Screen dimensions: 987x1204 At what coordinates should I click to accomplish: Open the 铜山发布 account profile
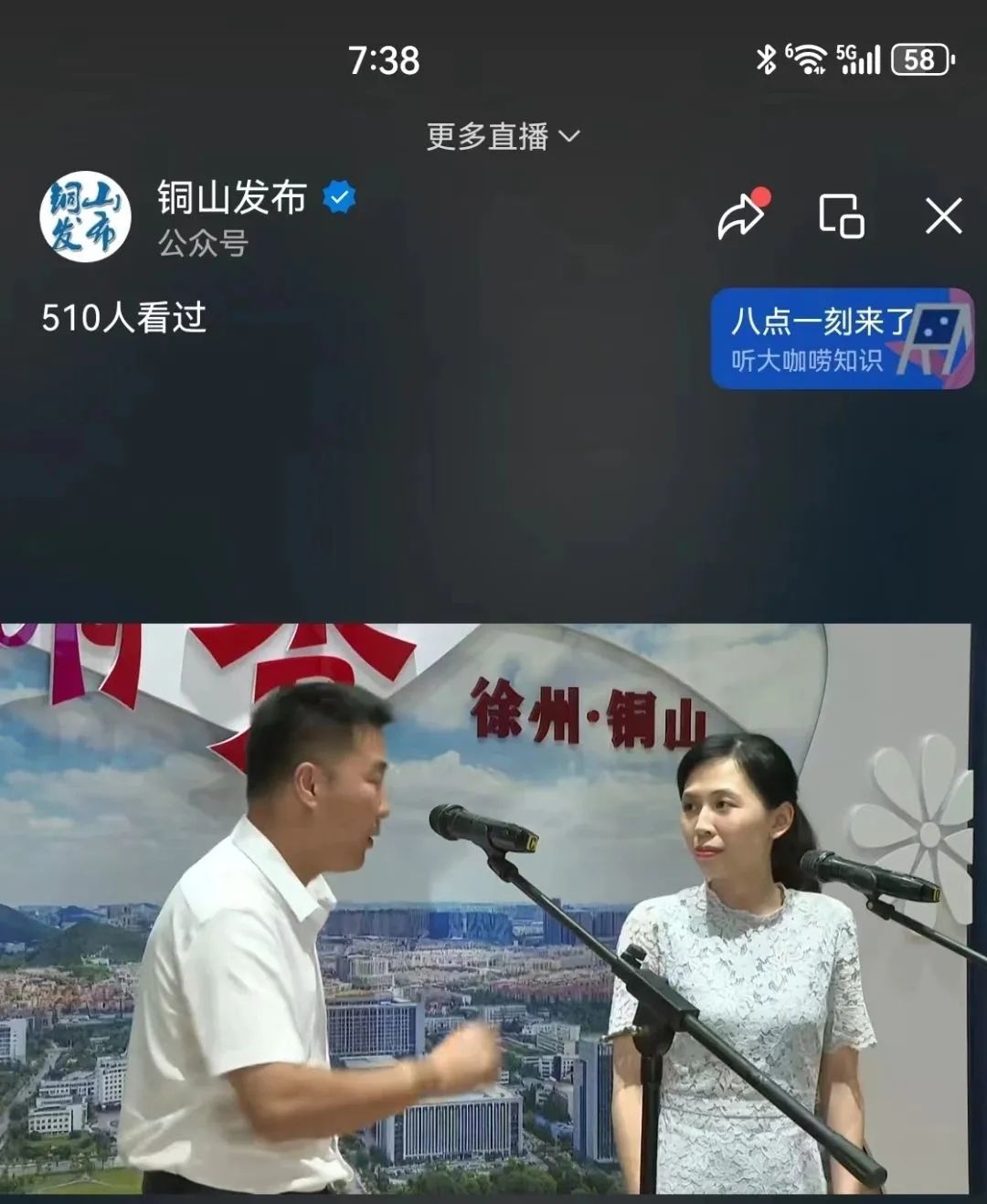tap(85, 217)
